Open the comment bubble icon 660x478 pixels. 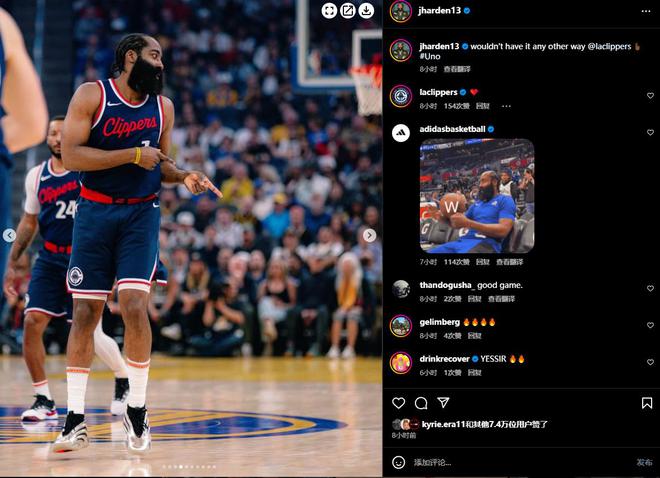421,403
